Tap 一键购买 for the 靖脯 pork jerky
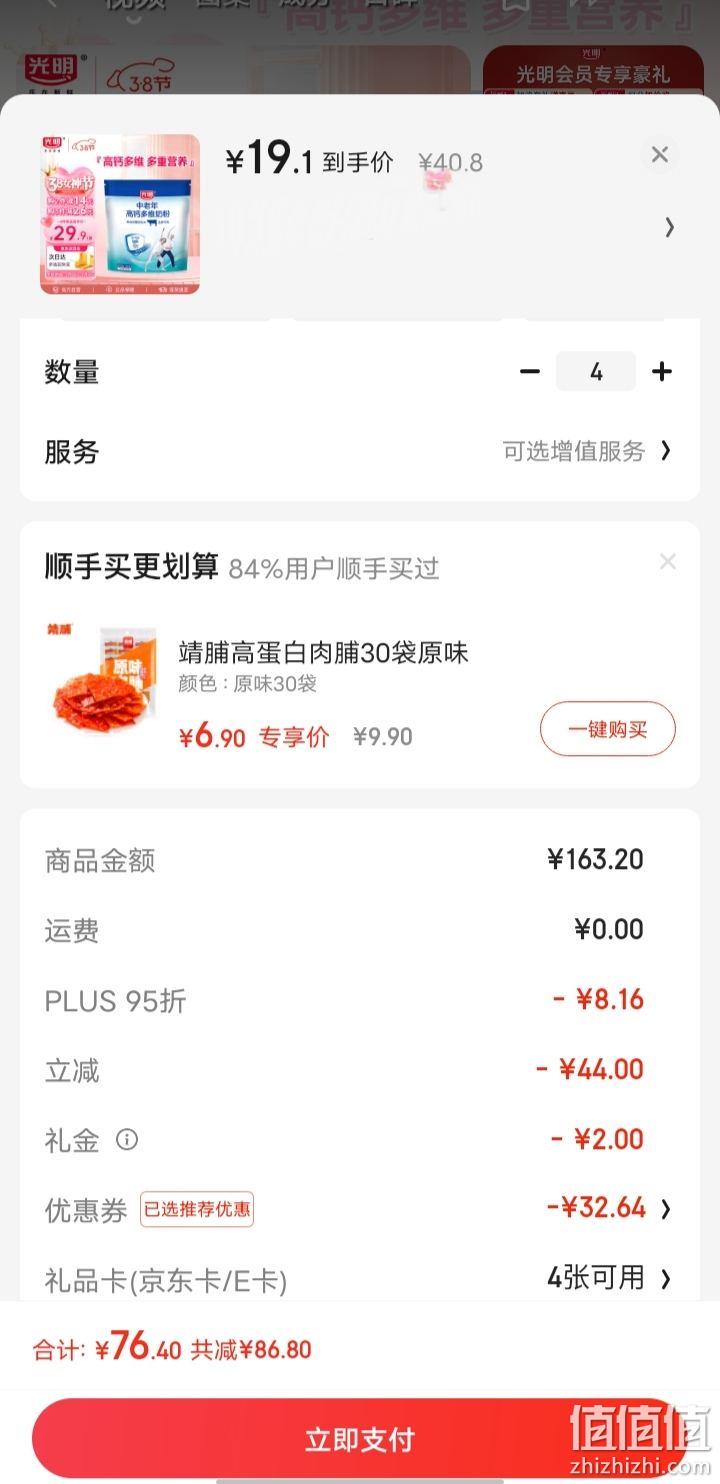The width and height of the screenshot is (720, 1484). (x=608, y=729)
